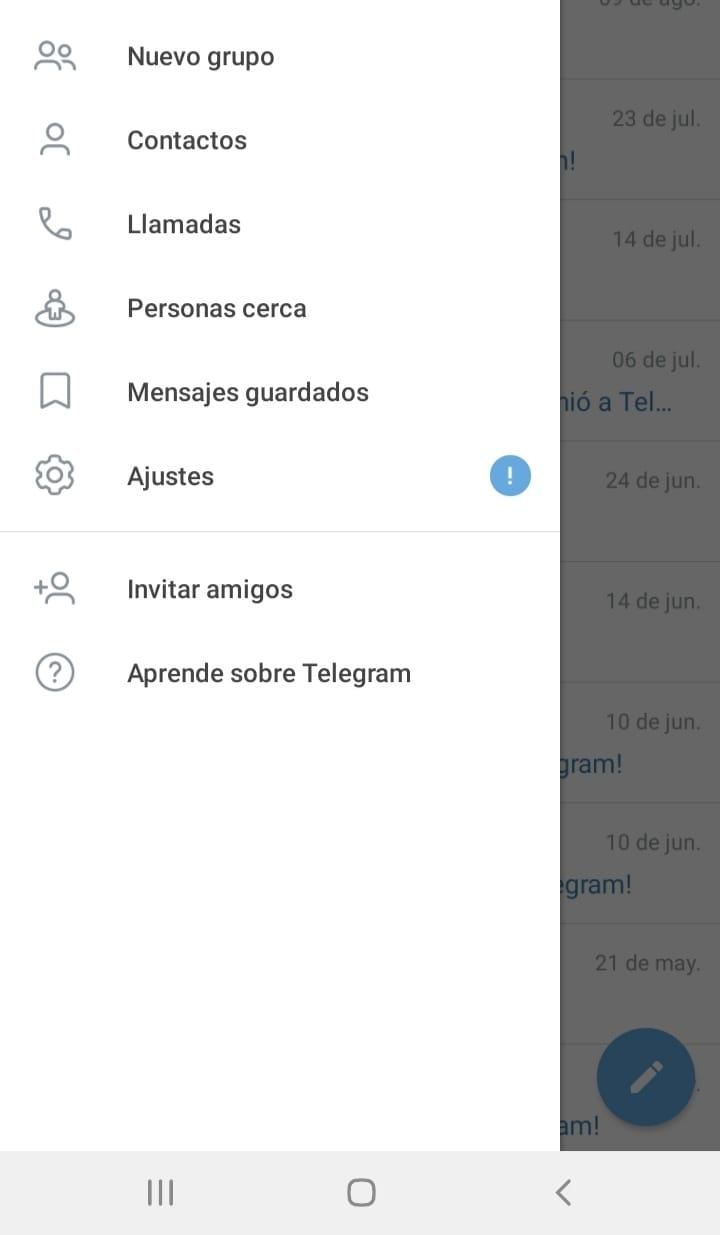Select the Personas cerca location icon
This screenshot has height=1235, width=720.
(x=55, y=308)
